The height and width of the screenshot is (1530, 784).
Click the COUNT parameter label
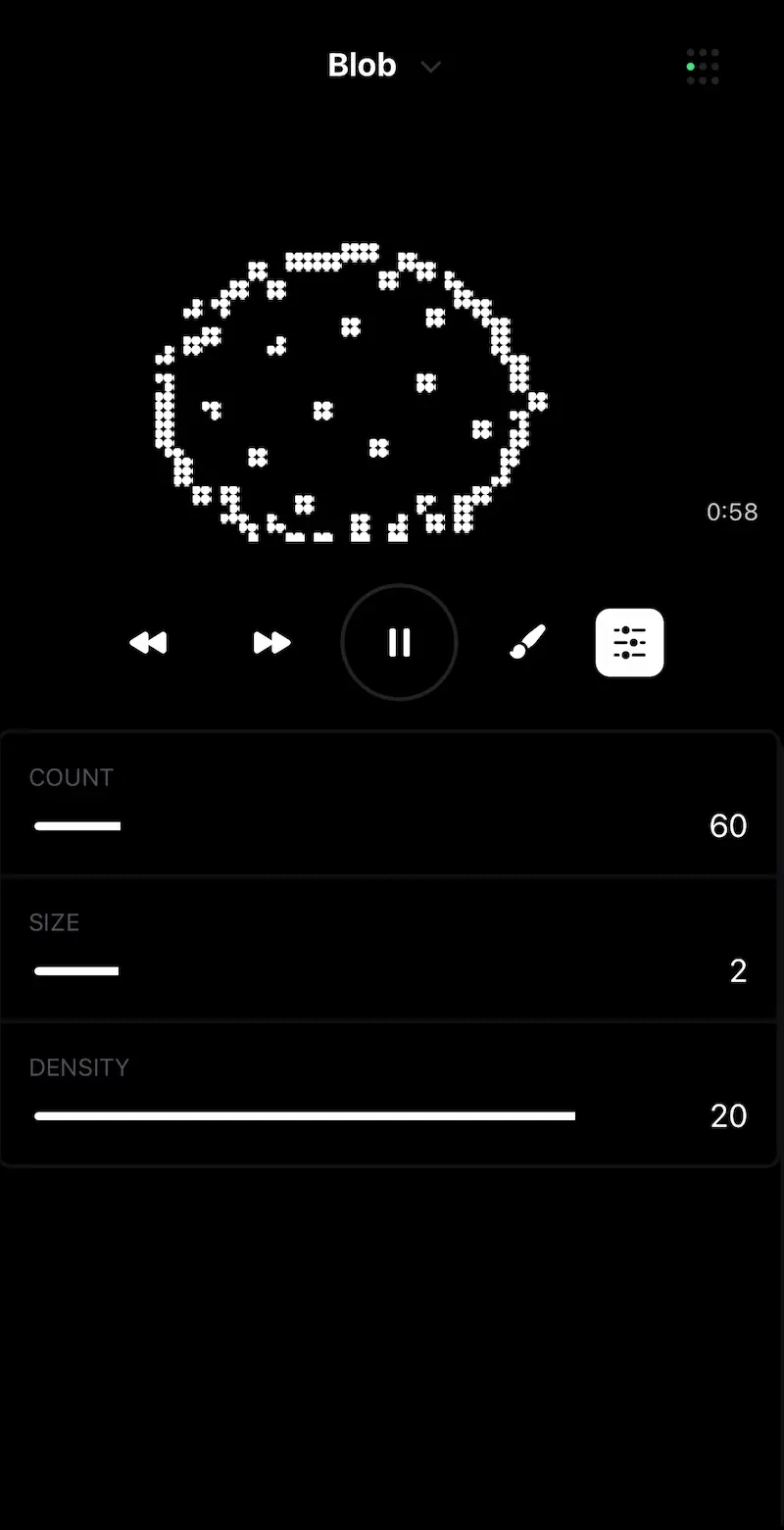pos(71,776)
